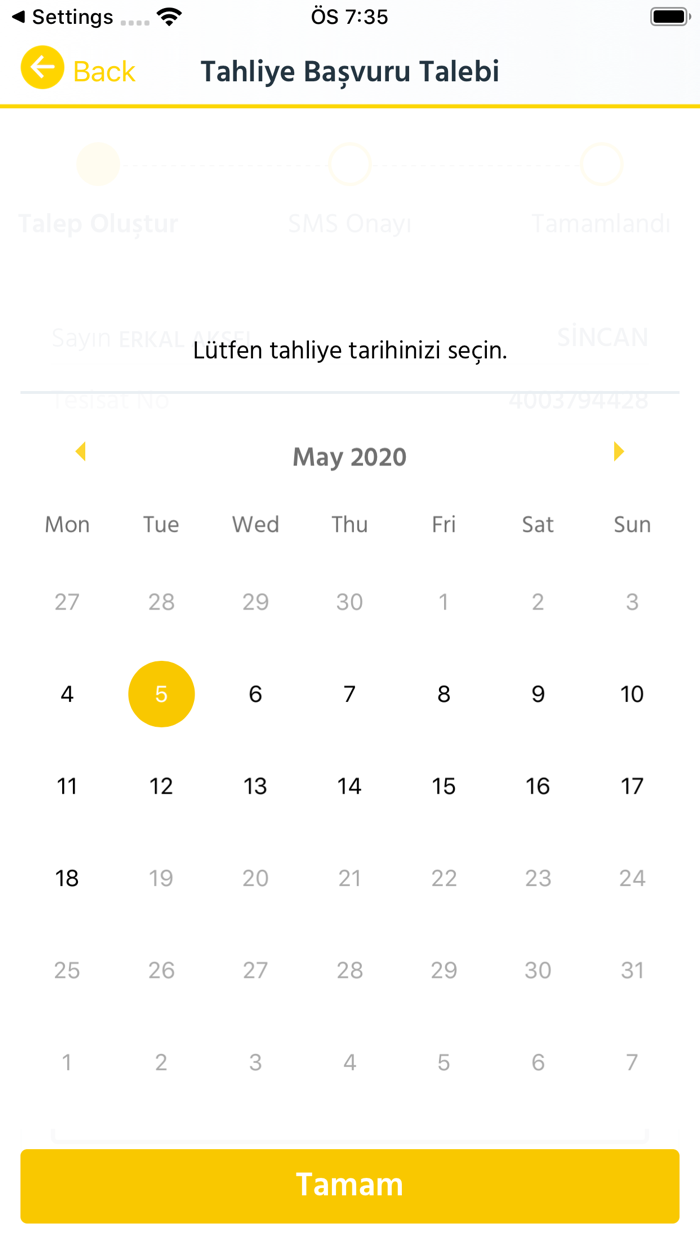
Task: Select May 17 as the date
Action: point(632,786)
